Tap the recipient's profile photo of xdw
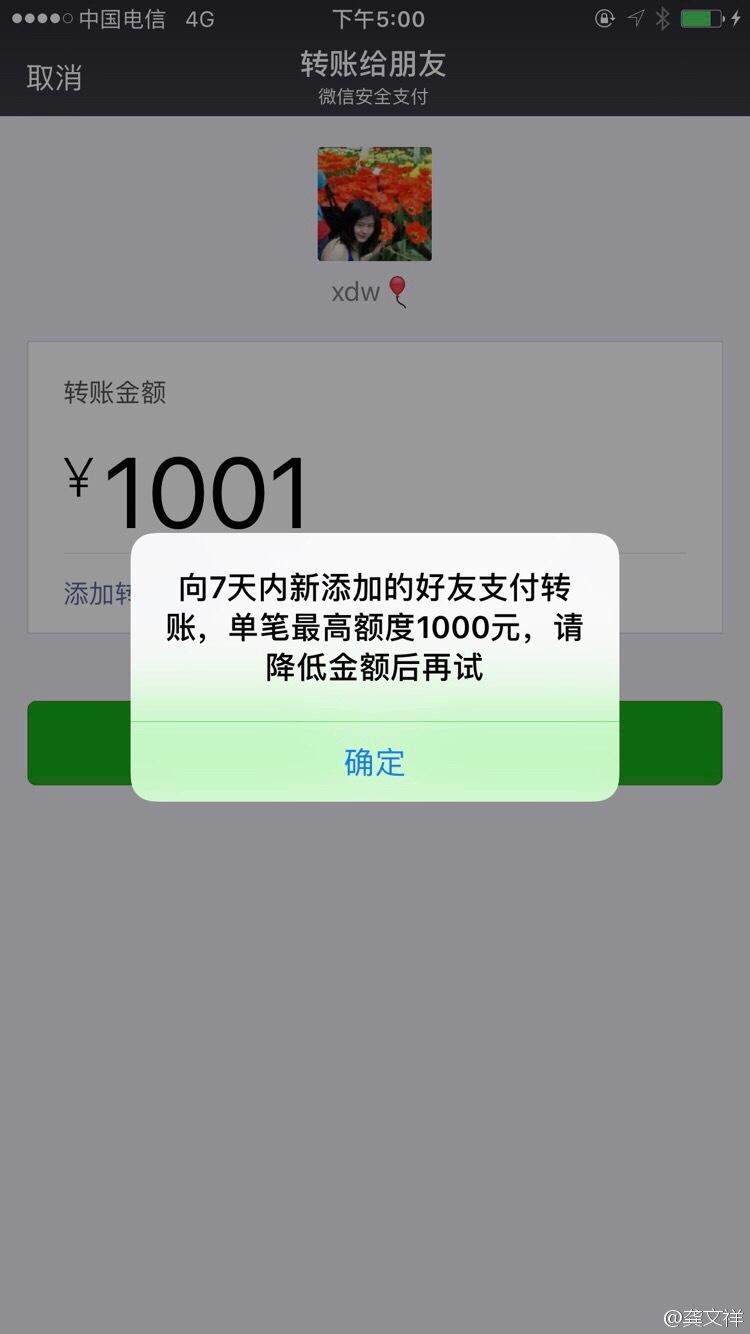Image resolution: width=750 pixels, height=1334 pixels. [374, 204]
